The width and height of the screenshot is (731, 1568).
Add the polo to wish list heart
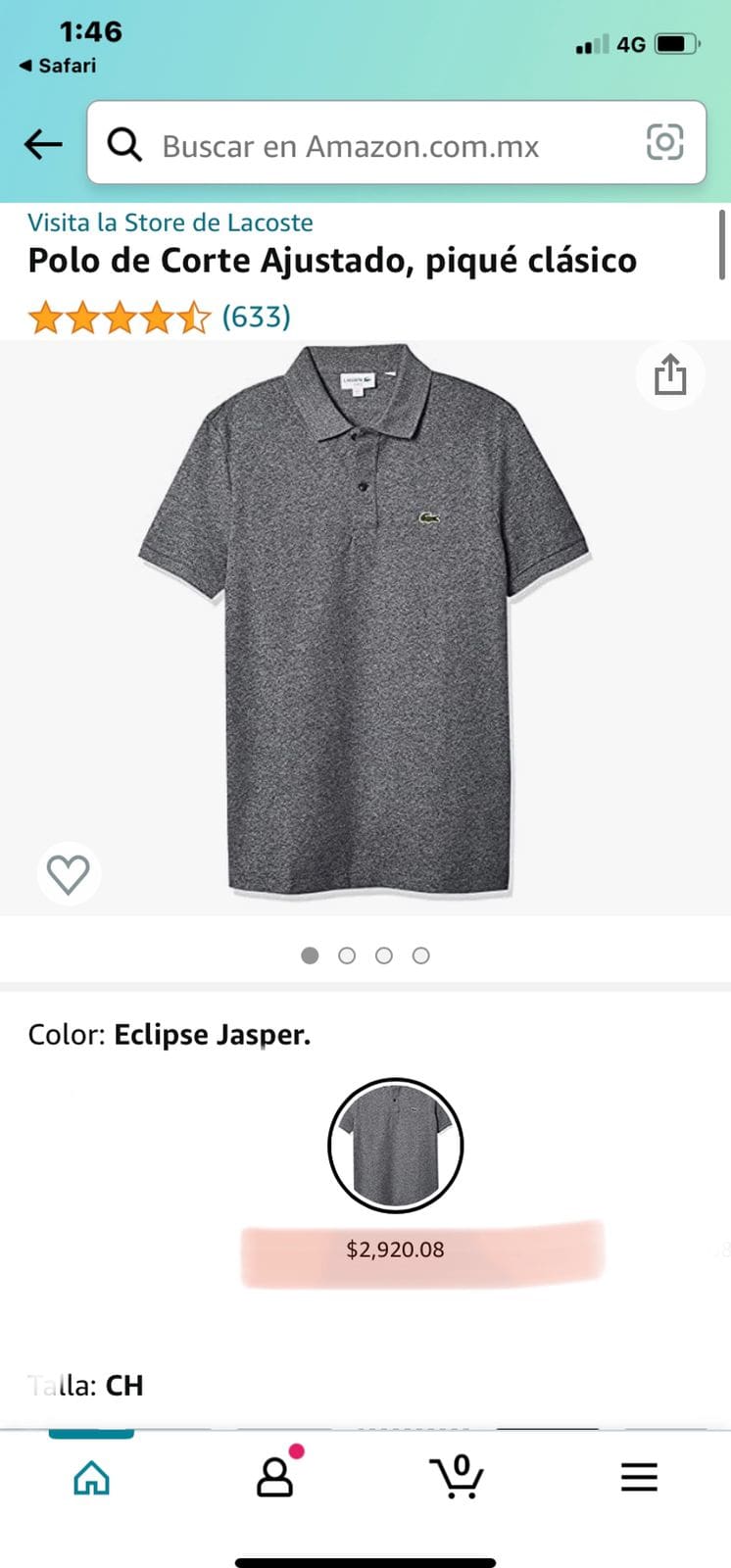point(69,874)
